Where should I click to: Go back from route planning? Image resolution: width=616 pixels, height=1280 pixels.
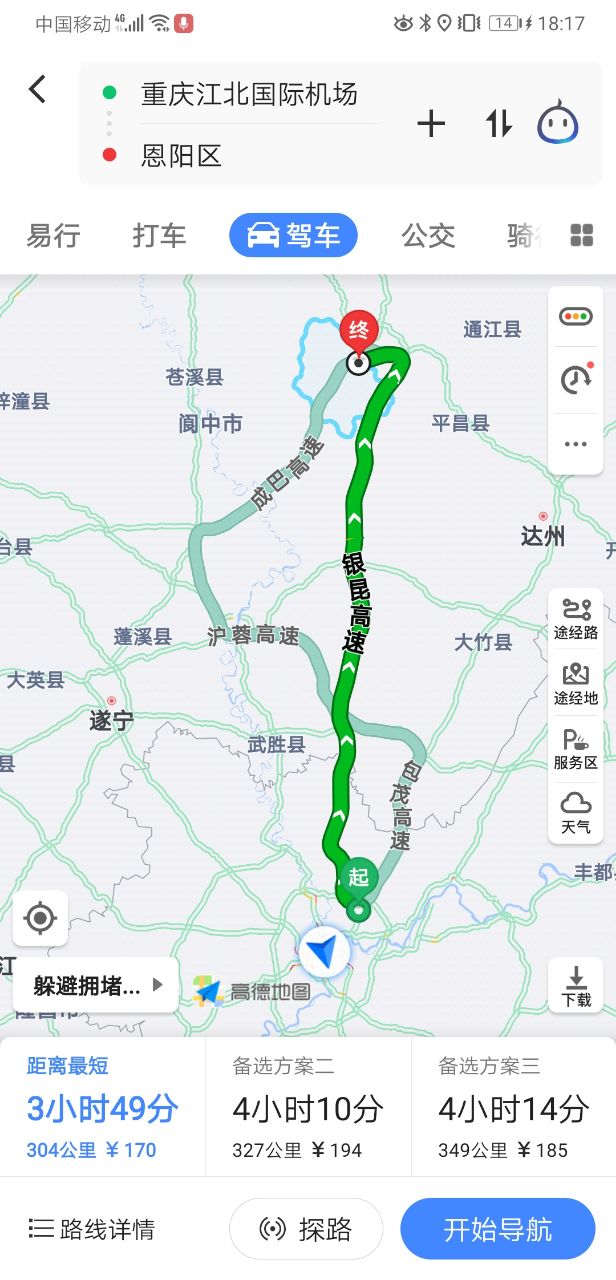(x=38, y=90)
